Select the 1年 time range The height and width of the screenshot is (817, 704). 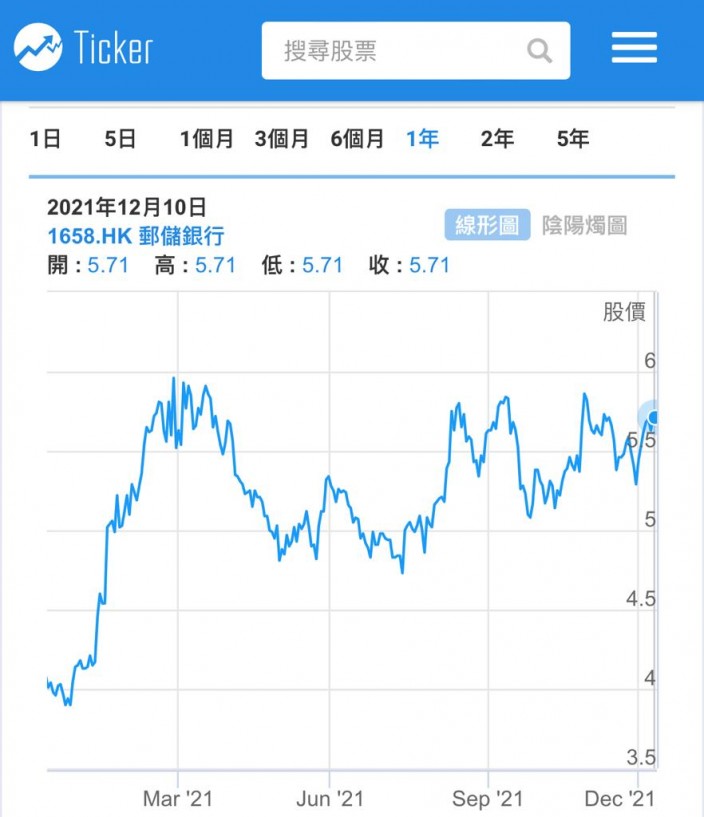423,139
